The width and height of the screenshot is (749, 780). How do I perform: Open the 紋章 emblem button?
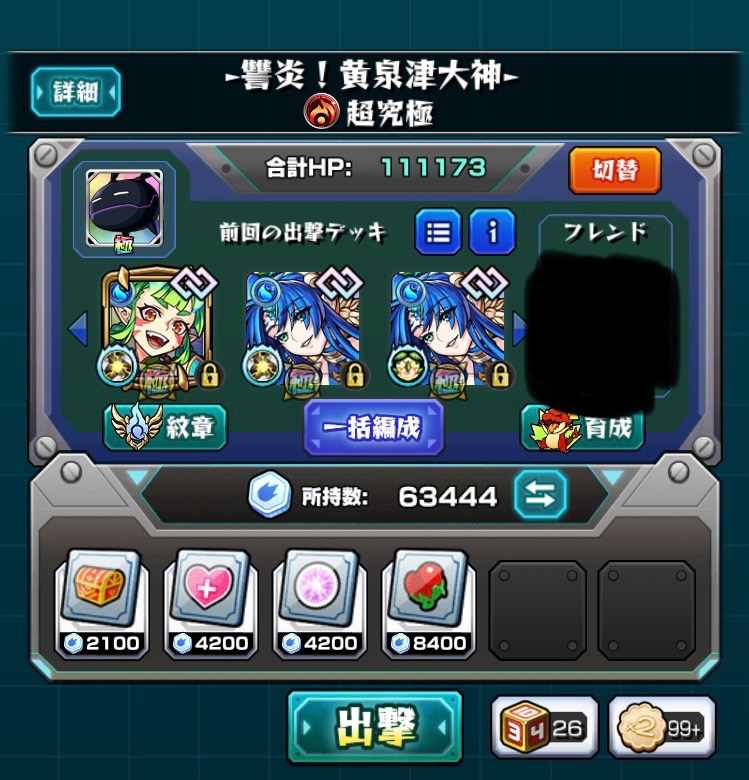coord(166,428)
